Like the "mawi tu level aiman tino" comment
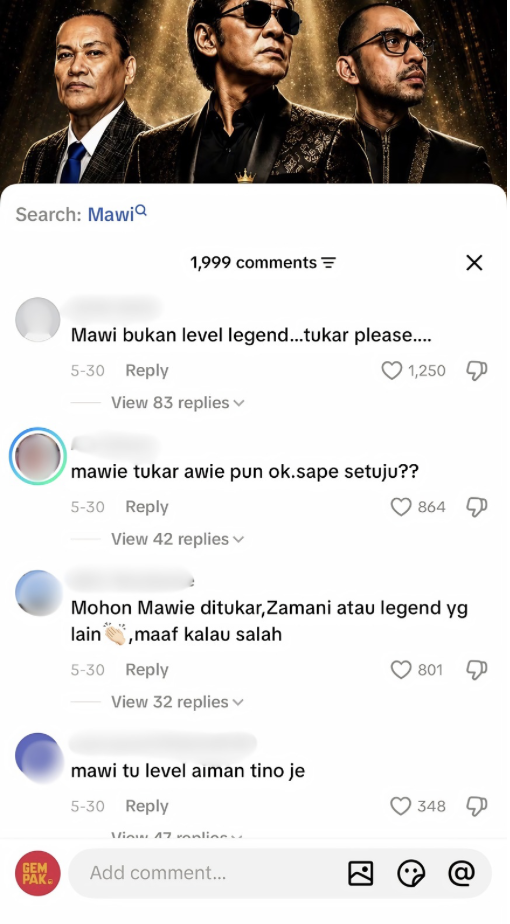Image resolution: width=510 pixels, height=924 pixels. point(401,806)
